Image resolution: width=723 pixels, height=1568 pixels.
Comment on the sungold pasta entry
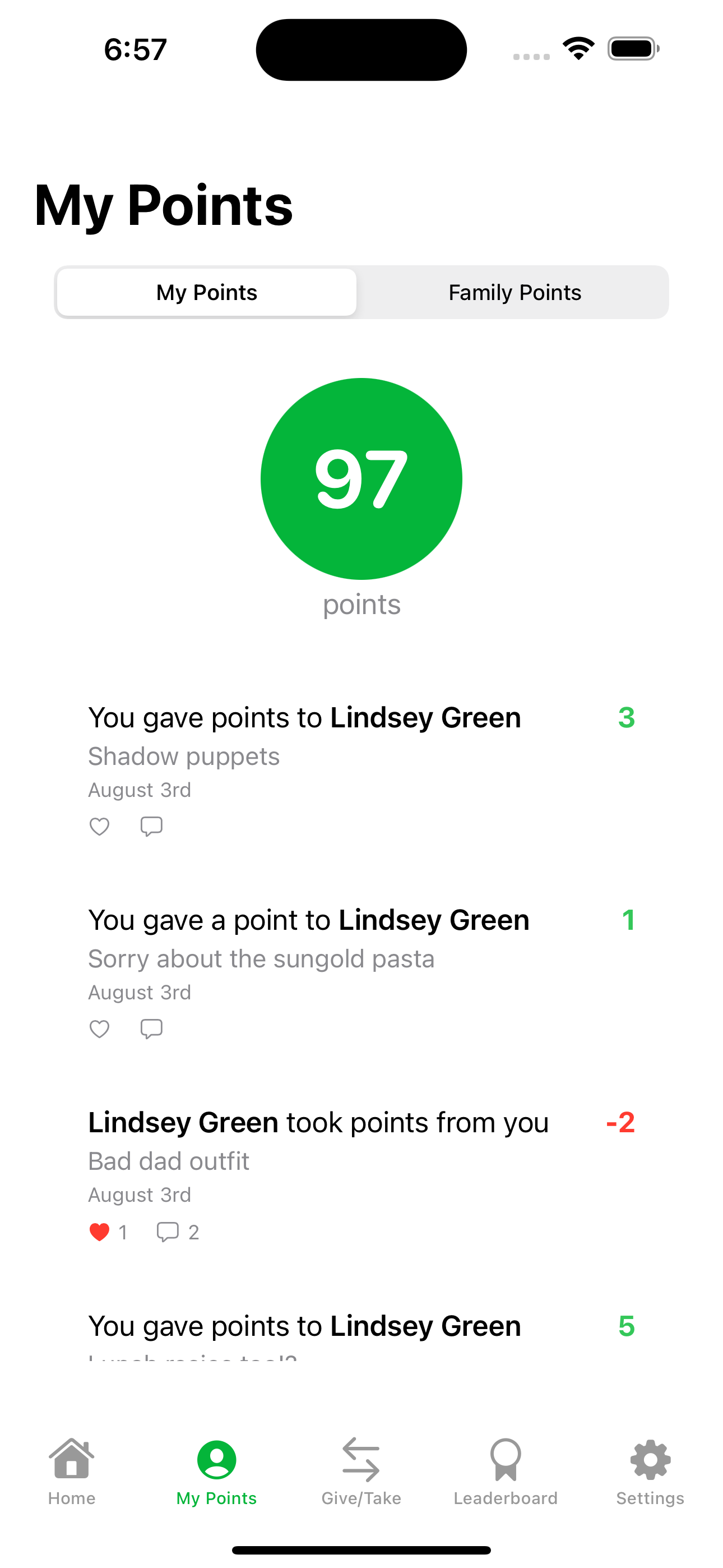[x=151, y=1029]
